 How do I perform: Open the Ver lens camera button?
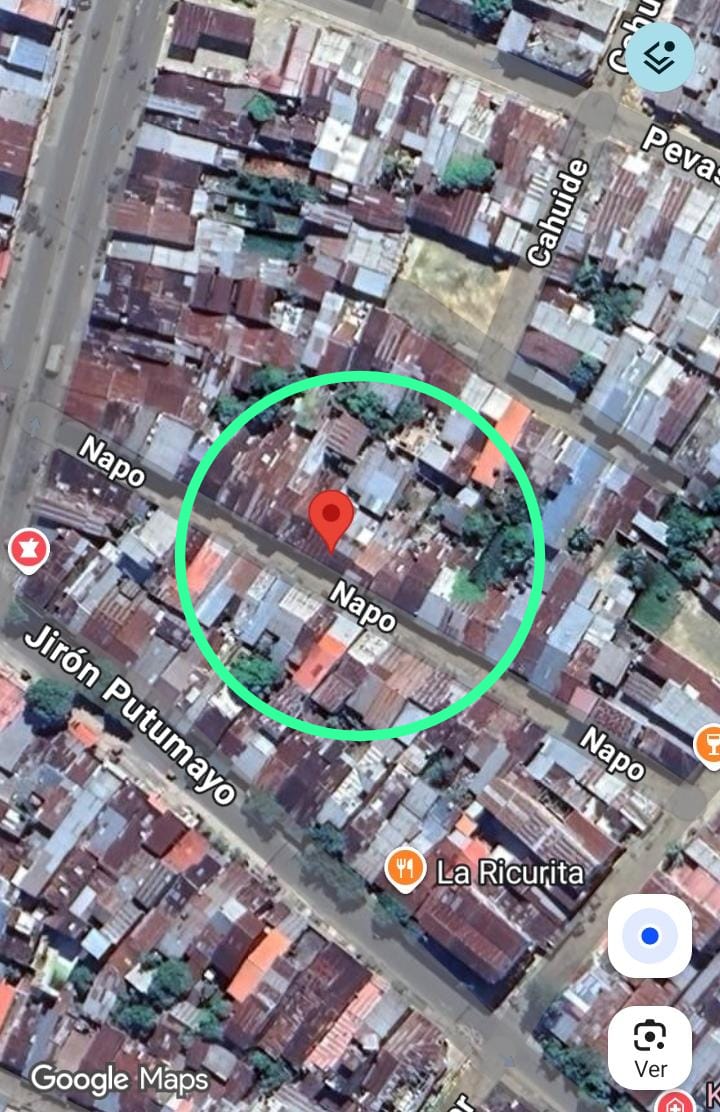click(x=650, y=1047)
